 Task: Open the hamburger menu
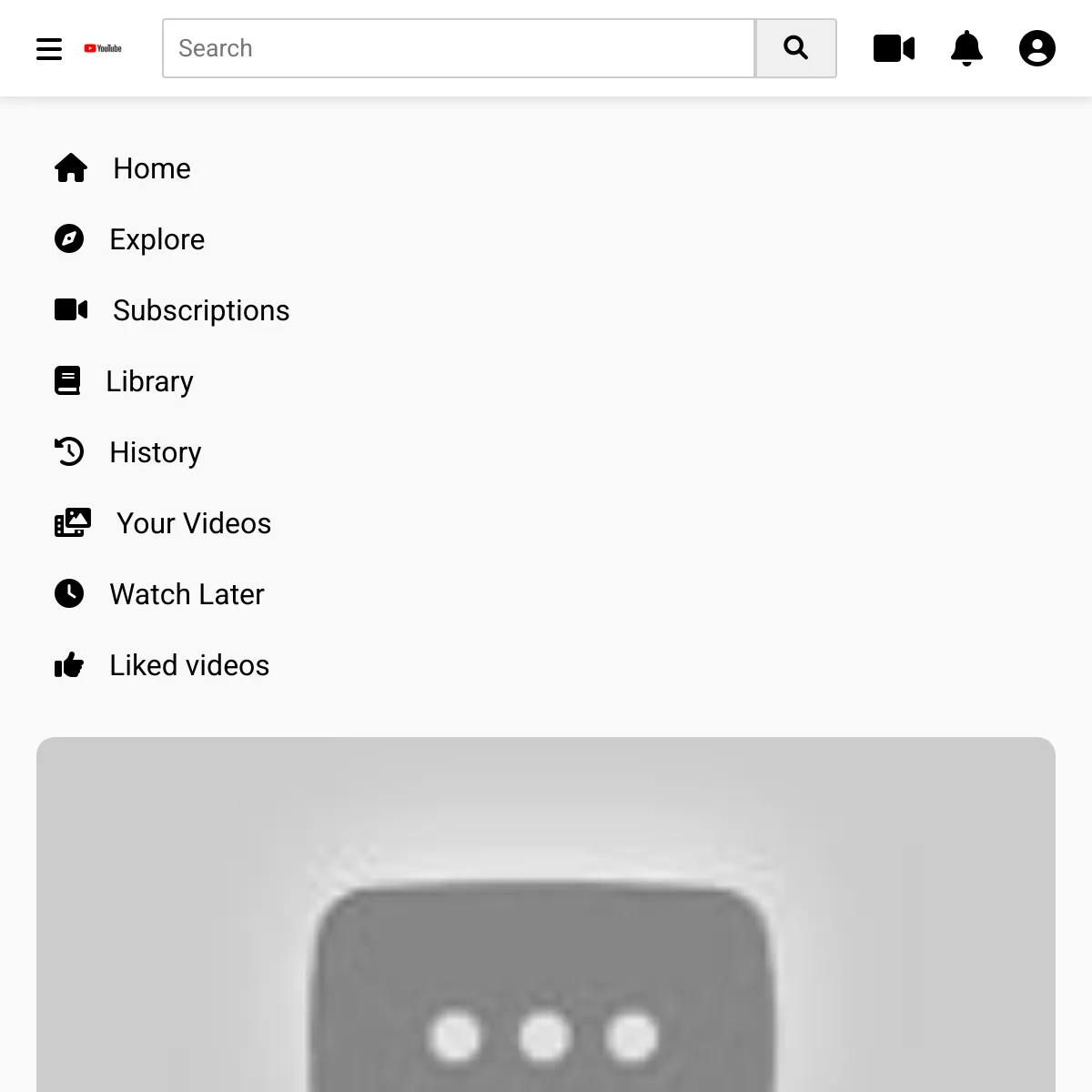49,48
